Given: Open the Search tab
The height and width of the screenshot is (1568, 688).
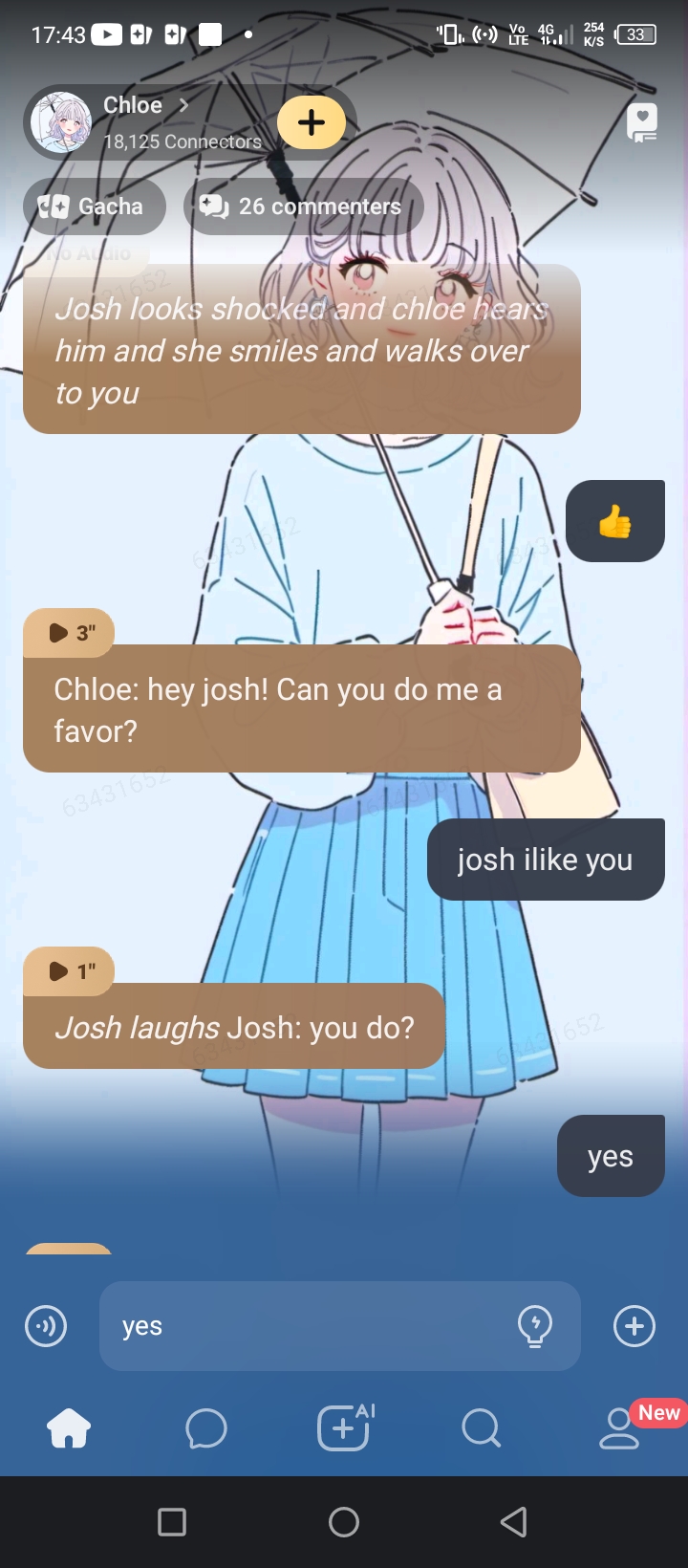Looking at the screenshot, I should (481, 1429).
